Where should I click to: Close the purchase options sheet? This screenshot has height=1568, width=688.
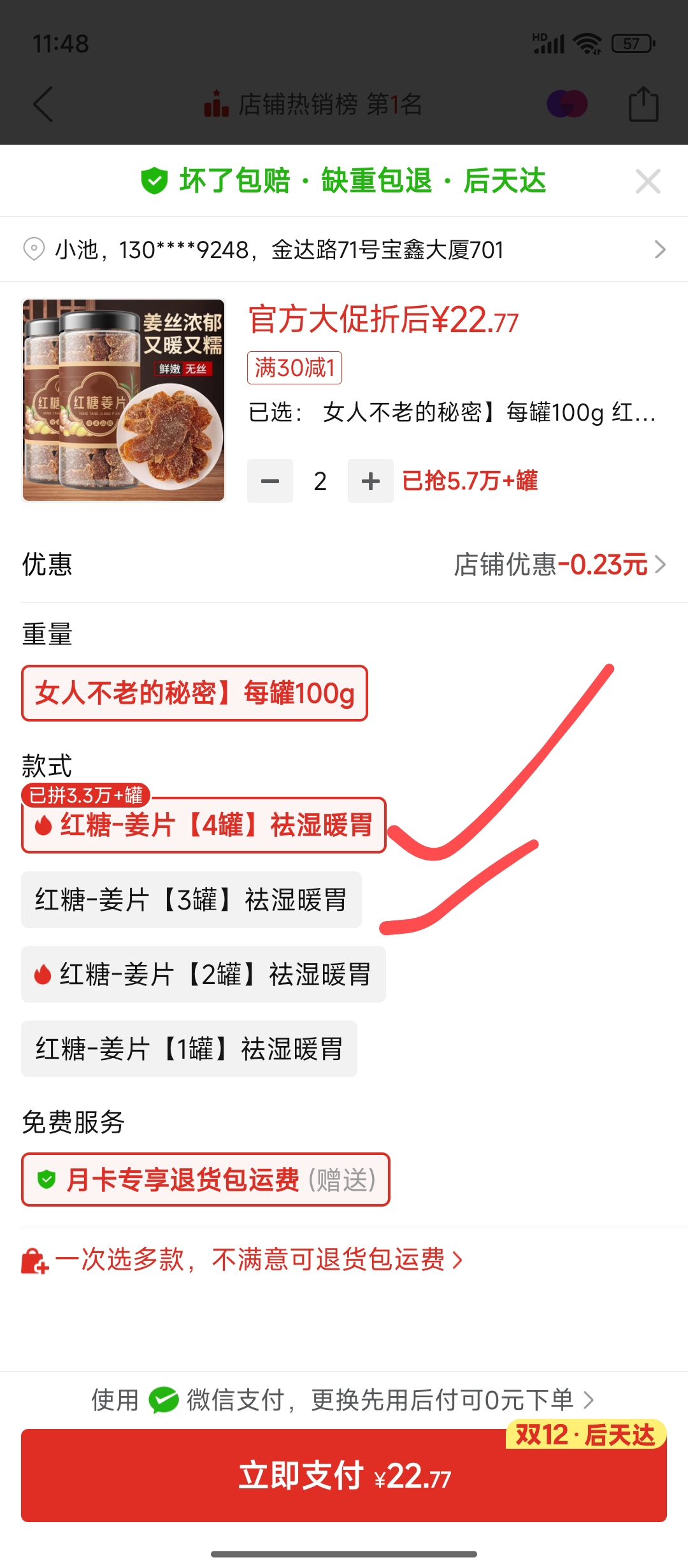(x=648, y=182)
